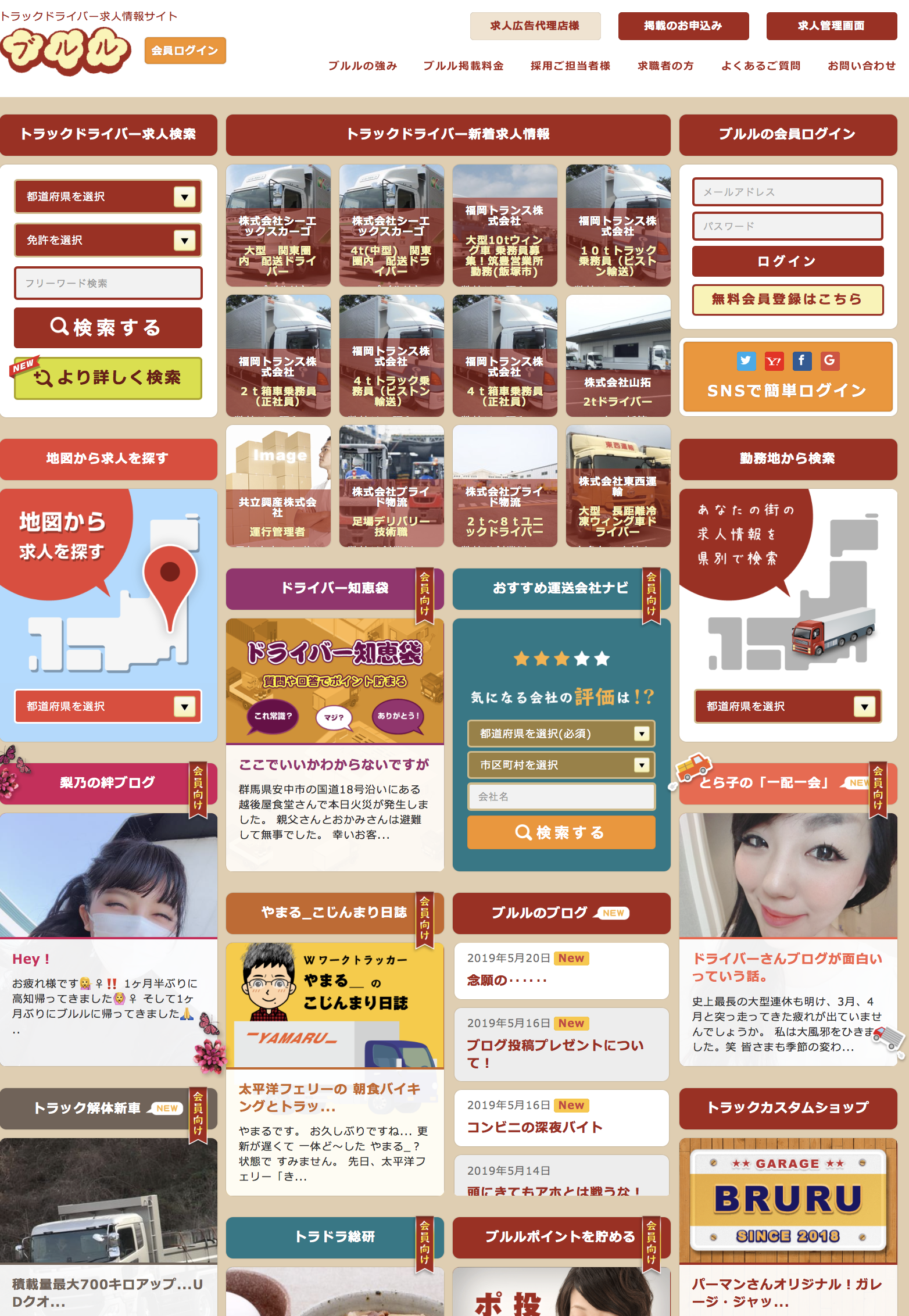
Task: Open 共立興産株式会社 運行管理者 job card
Action: click(278, 486)
